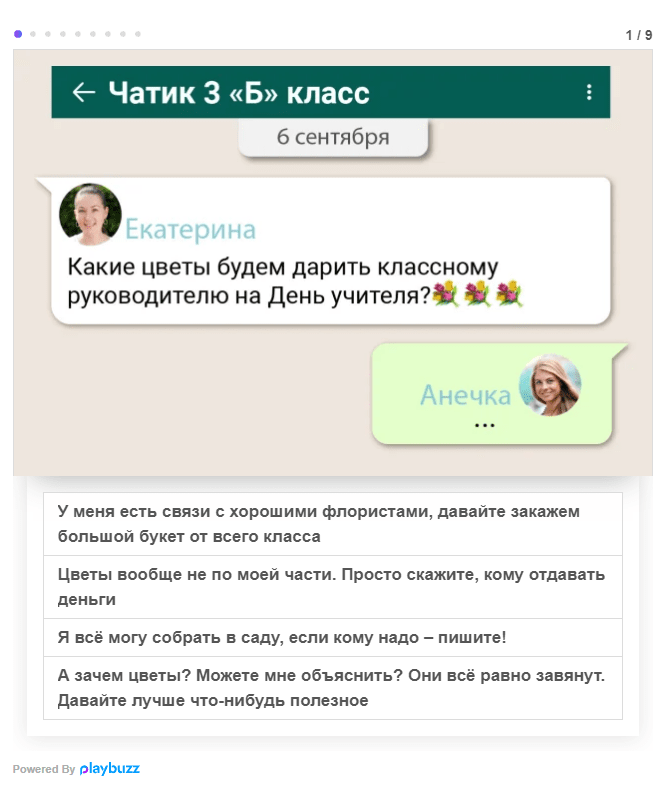Open the Playbuzz link
660x796 pixels.
(109, 769)
